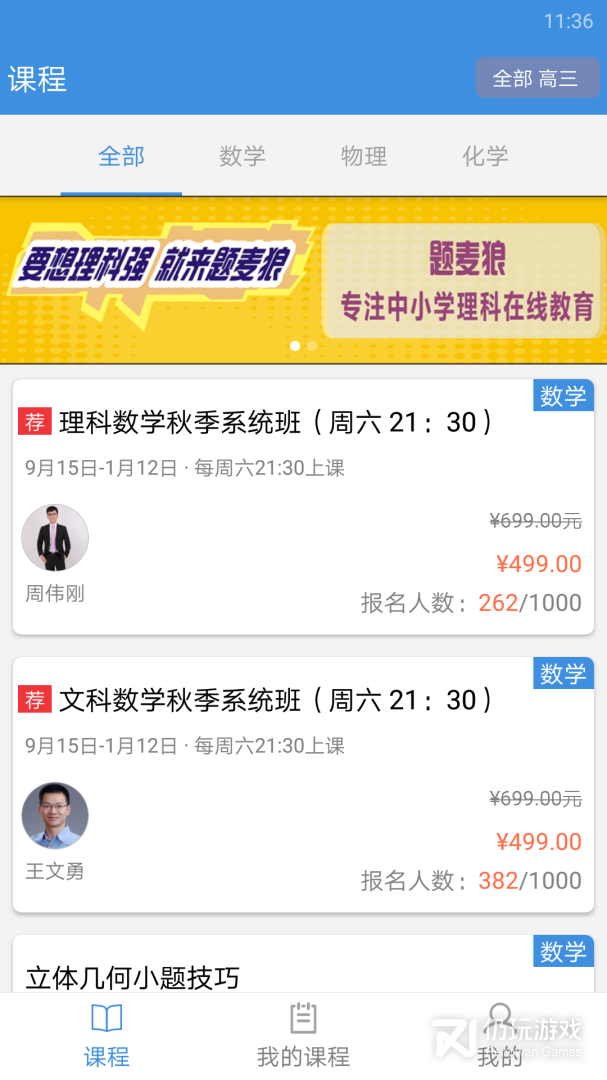
Task: Open the 文科数学秋季系统班 course card
Action: point(303,785)
